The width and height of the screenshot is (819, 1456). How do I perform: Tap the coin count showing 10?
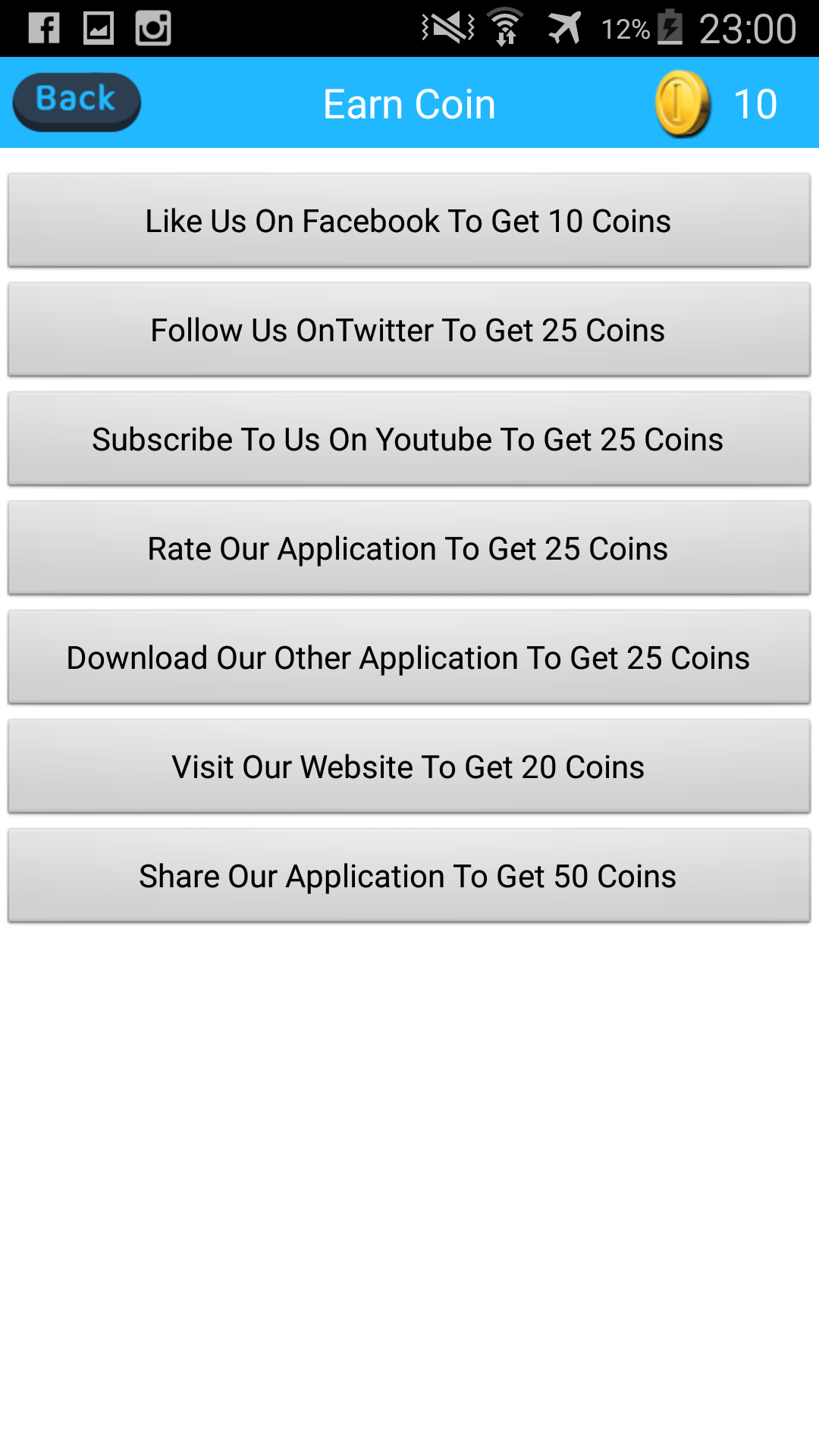pos(755,103)
